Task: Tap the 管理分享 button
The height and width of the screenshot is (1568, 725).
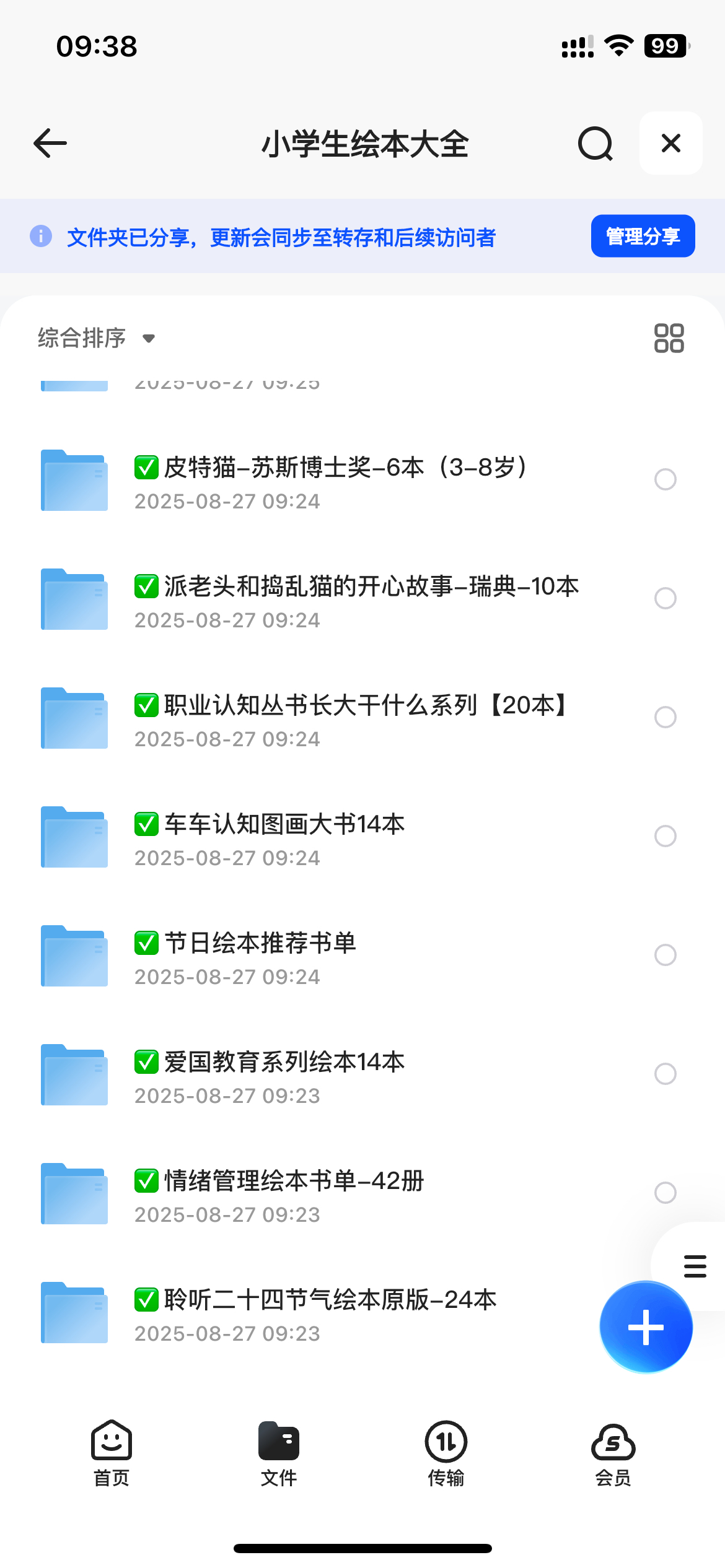Action: point(643,236)
